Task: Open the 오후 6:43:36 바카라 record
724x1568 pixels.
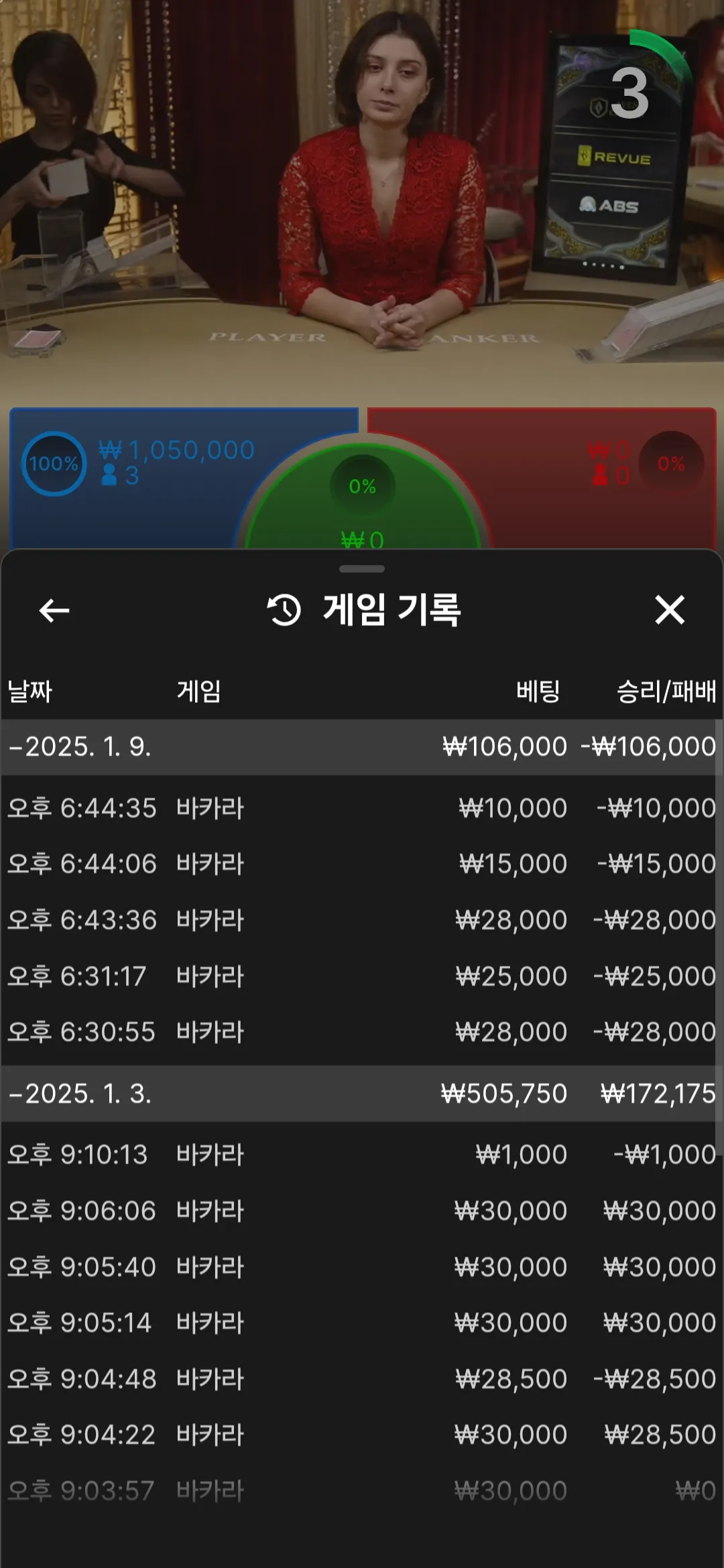Action: (362, 920)
